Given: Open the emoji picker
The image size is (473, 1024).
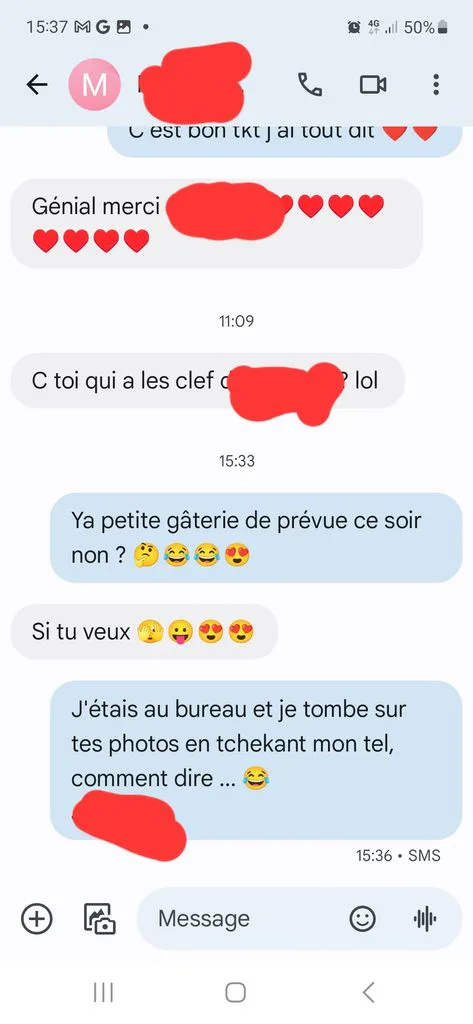Looking at the screenshot, I should click(x=363, y=919).
